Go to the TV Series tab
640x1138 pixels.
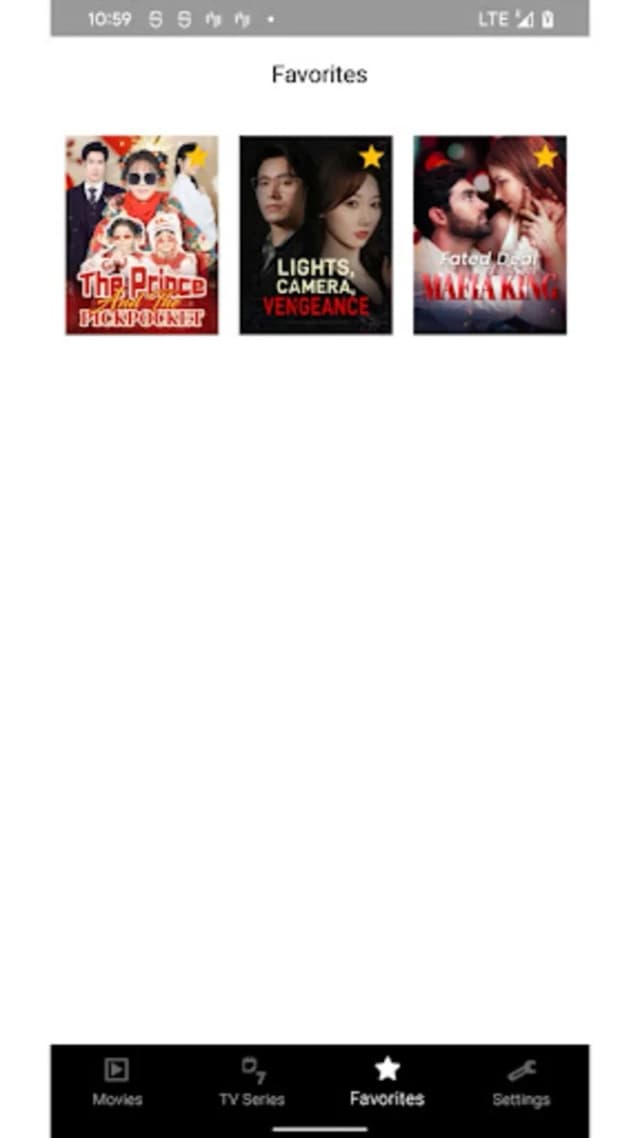pos(252,1082)
